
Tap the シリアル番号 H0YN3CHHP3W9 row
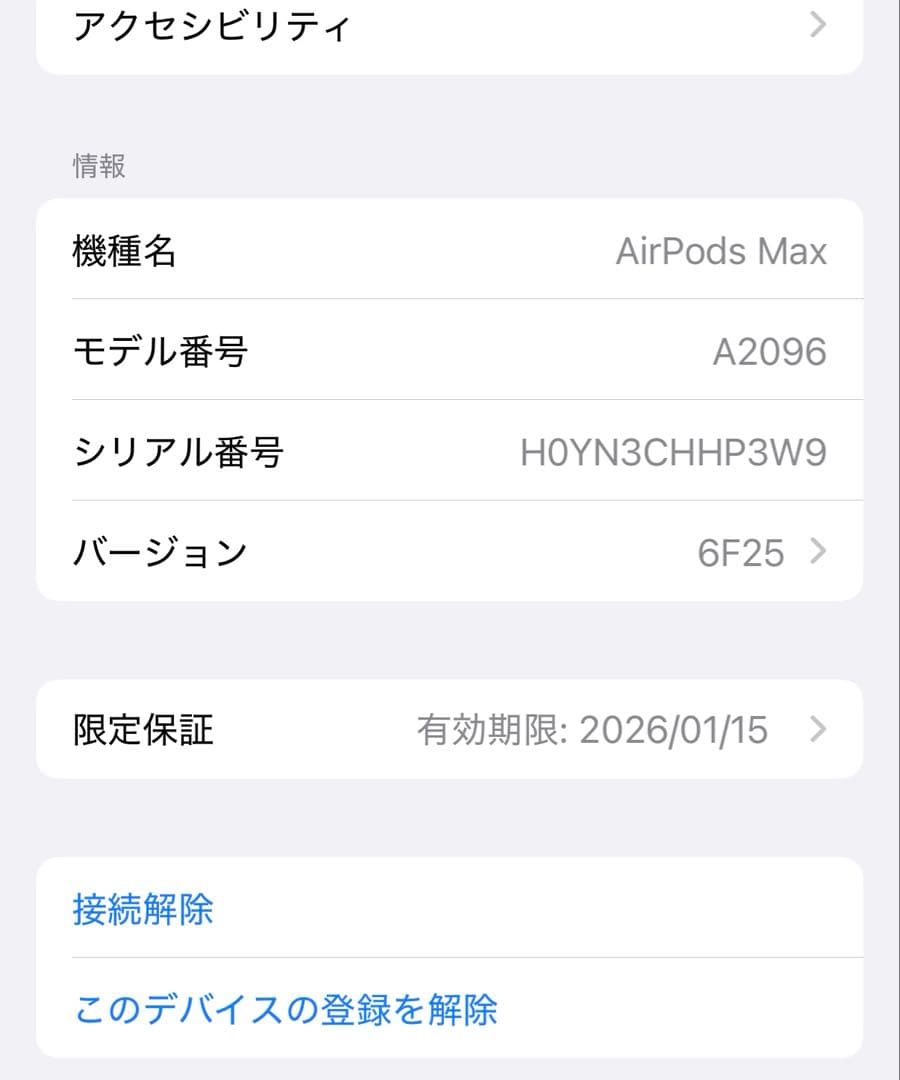pyautogui.click(x=450, y=452)
